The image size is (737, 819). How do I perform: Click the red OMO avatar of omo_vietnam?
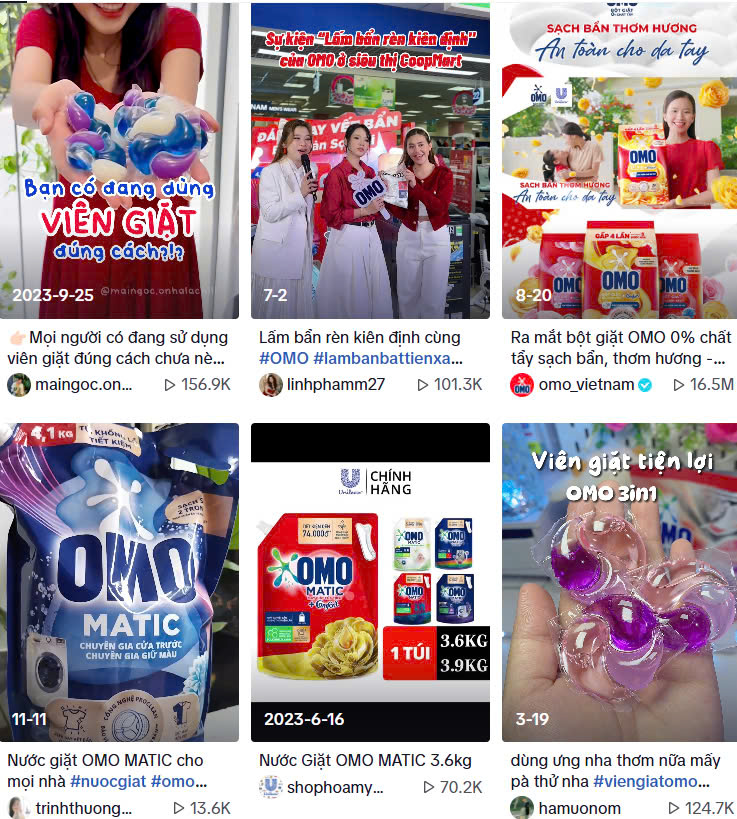tap(521, 382)
